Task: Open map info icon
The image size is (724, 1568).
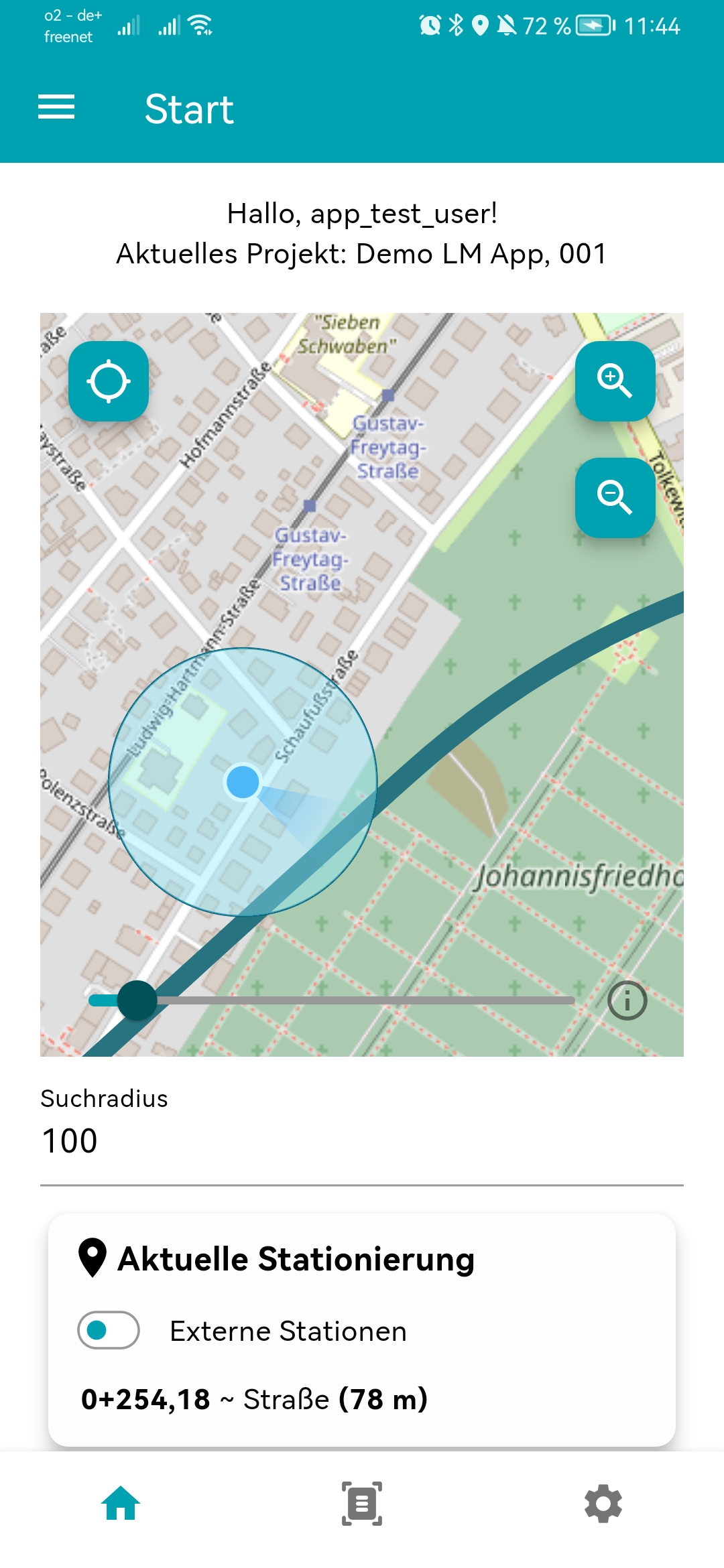Action: 627,1000
